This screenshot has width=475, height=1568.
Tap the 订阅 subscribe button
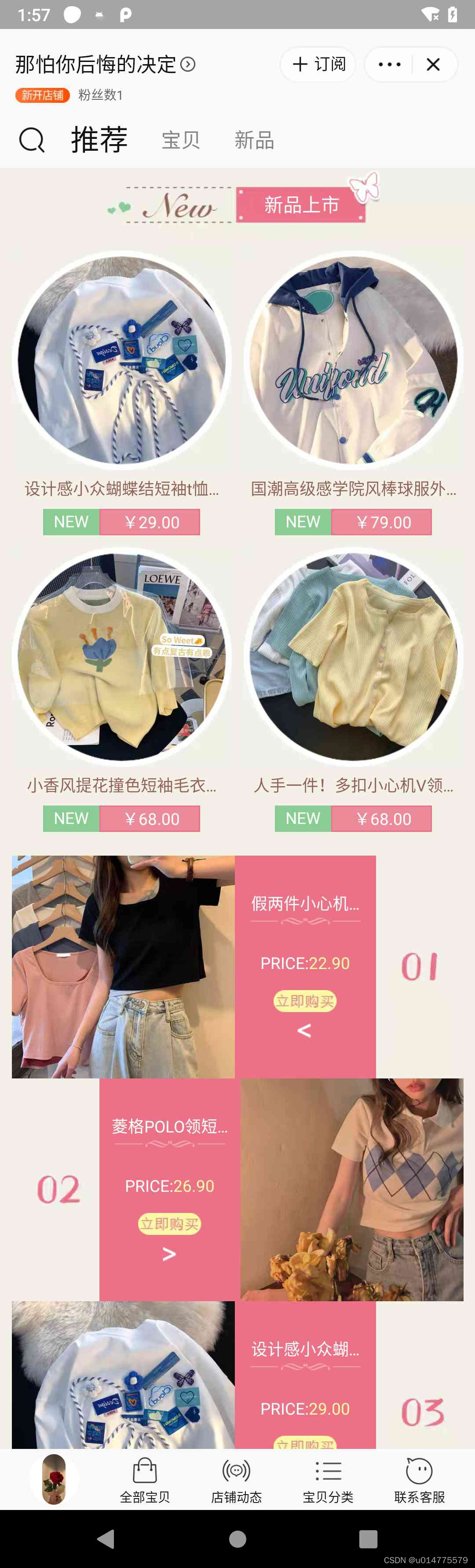pyautogui.click(x=318, y=65)
